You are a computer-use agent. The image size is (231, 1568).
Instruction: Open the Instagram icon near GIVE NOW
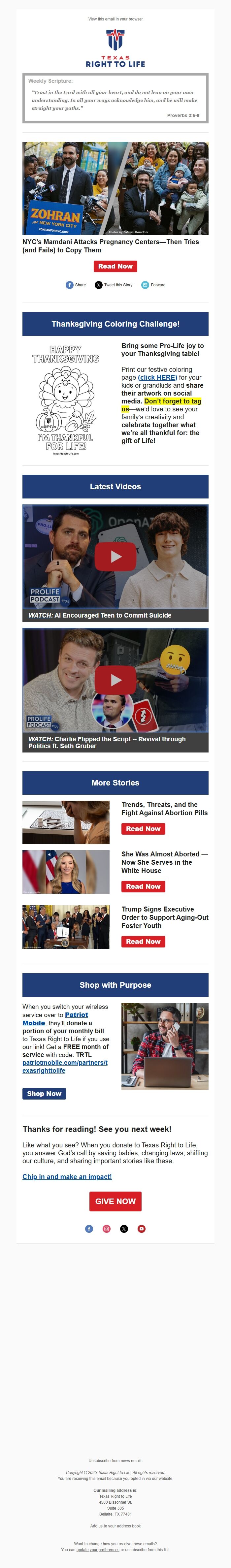point(107,1229)
